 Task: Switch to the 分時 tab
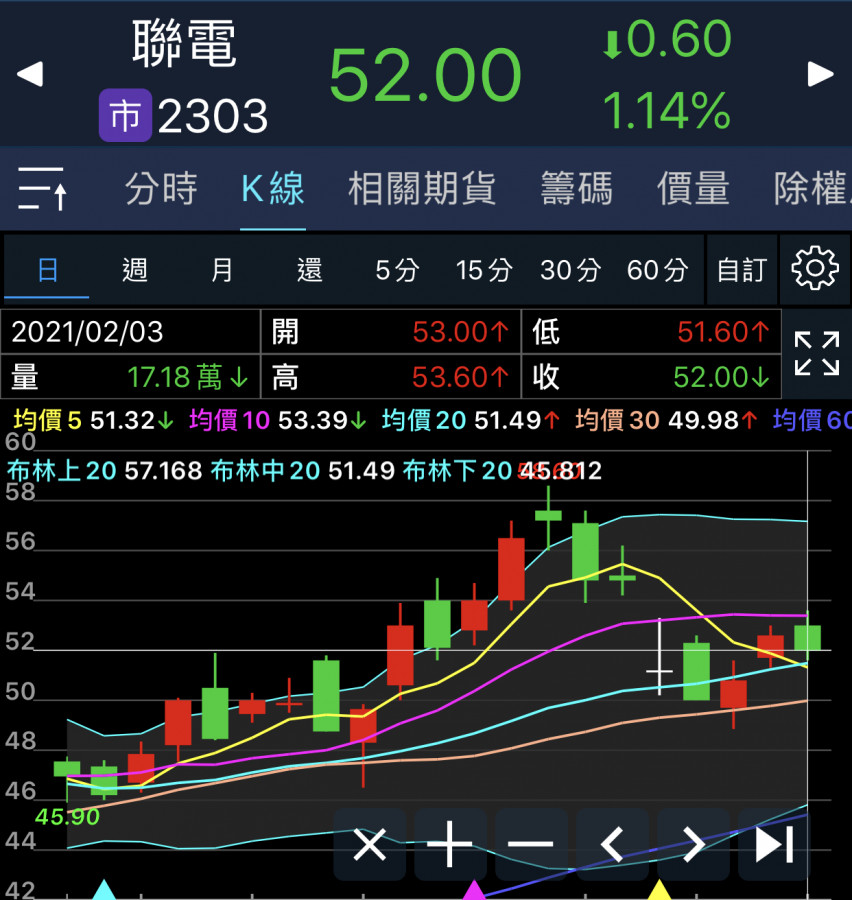161,189
